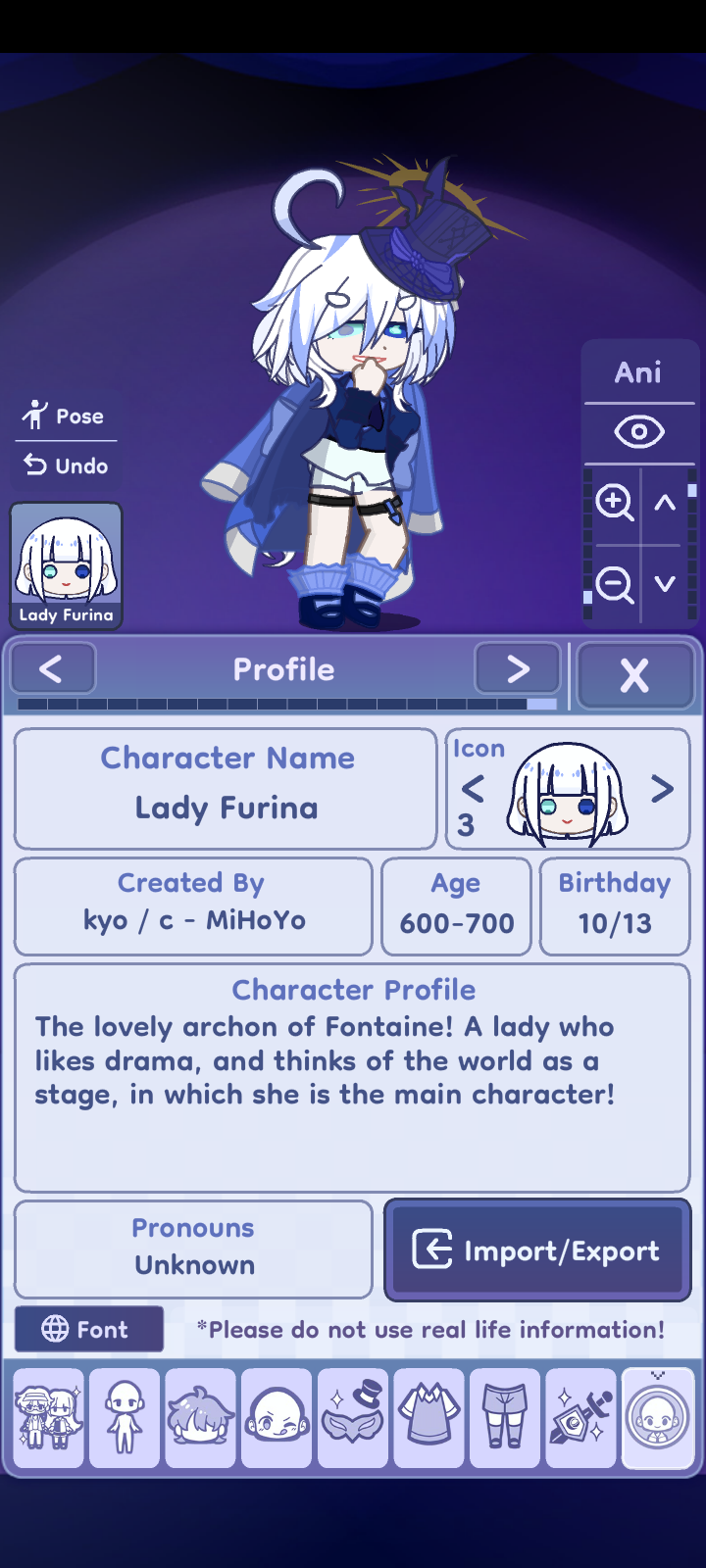Image resolution: width=706 pixels, height=1568 pixels.
Task: Move the view down with arrow
Action: coord(665,584)
